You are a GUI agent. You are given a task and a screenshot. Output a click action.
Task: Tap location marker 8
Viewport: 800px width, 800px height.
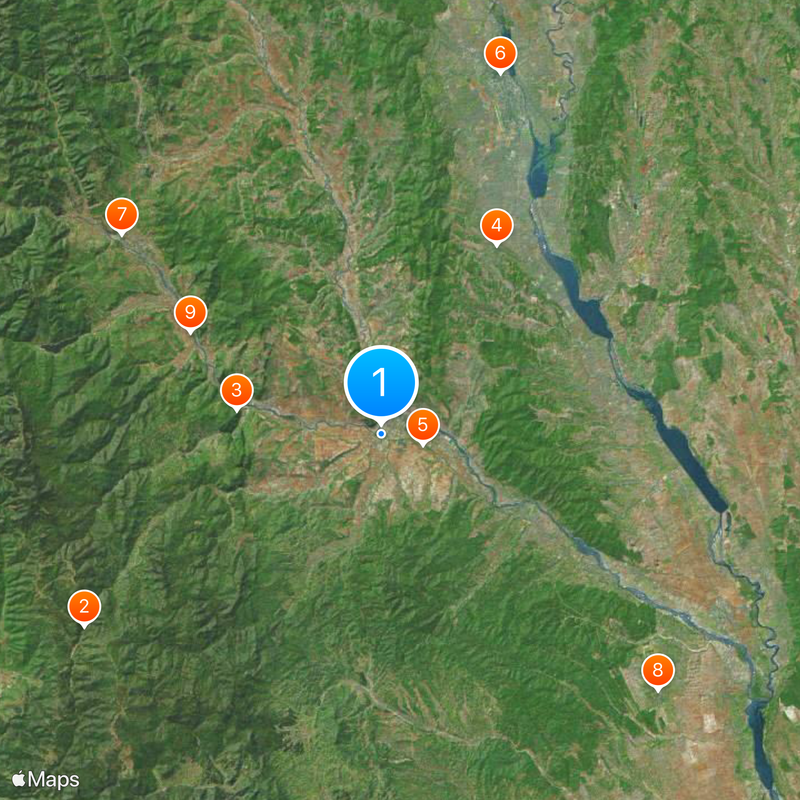click(657, 670)
